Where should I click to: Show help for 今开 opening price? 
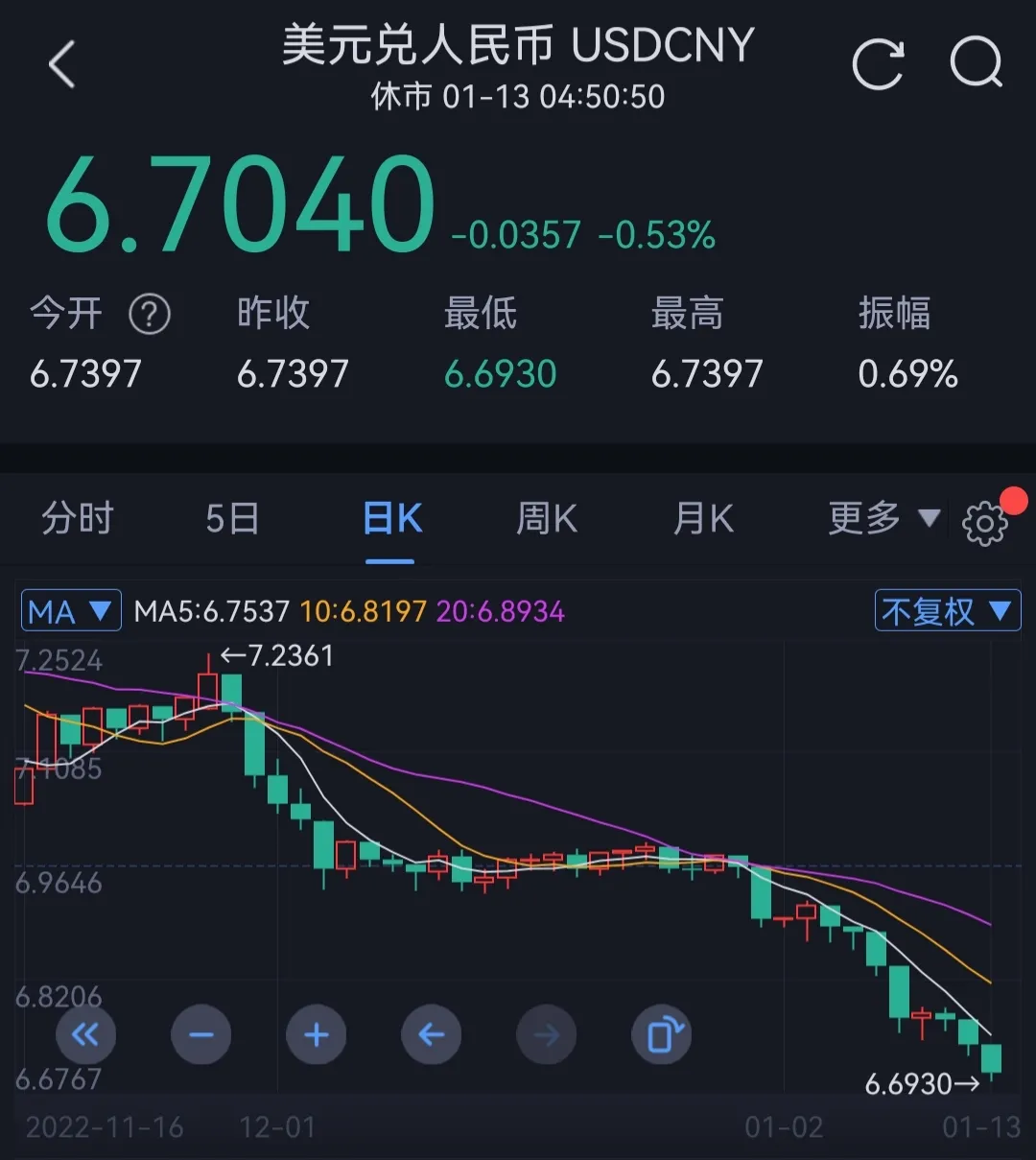[150, 314]
